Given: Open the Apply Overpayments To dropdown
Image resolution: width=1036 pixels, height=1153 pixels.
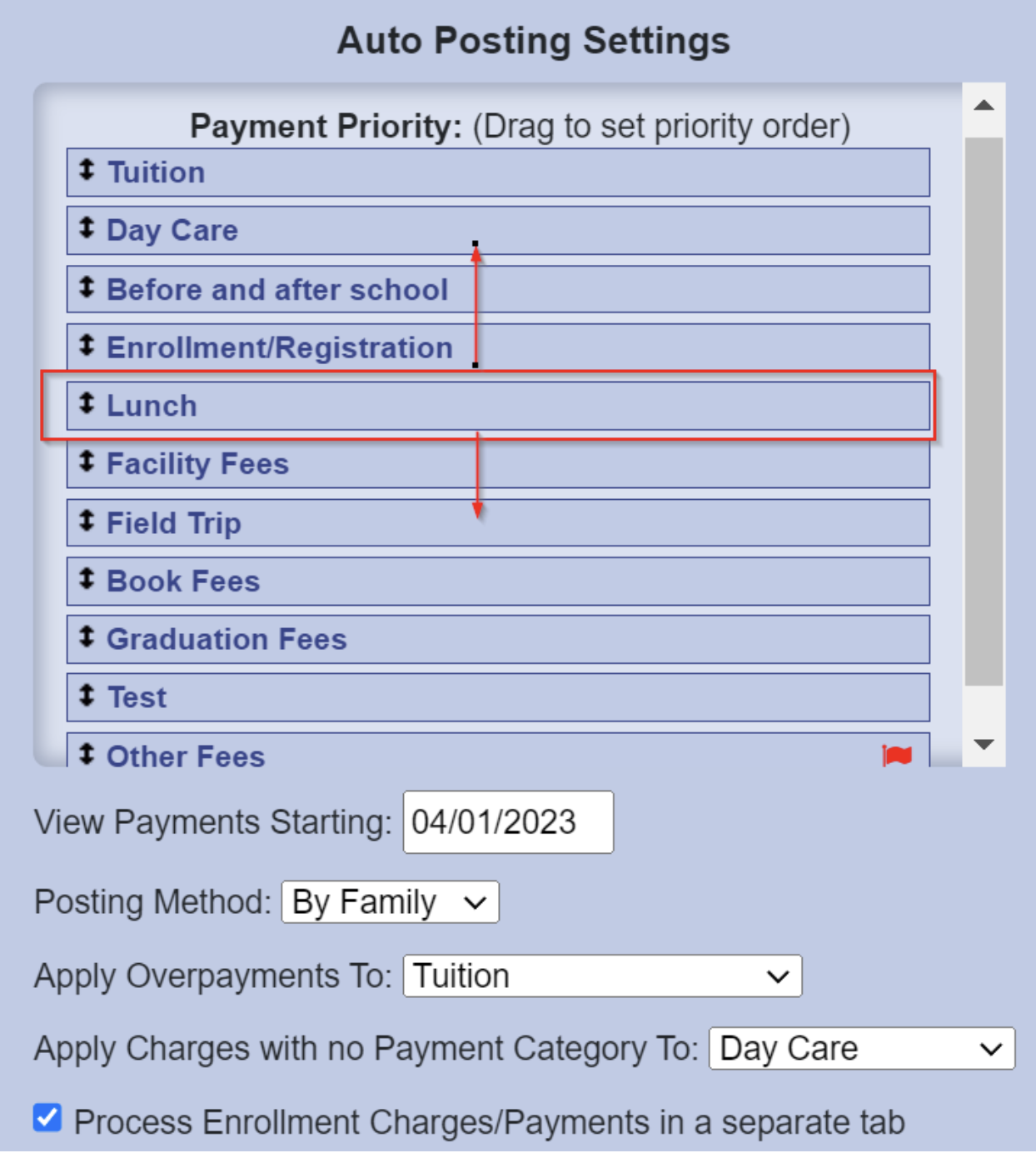Looking at the screenshot, I should coord(601,976).
